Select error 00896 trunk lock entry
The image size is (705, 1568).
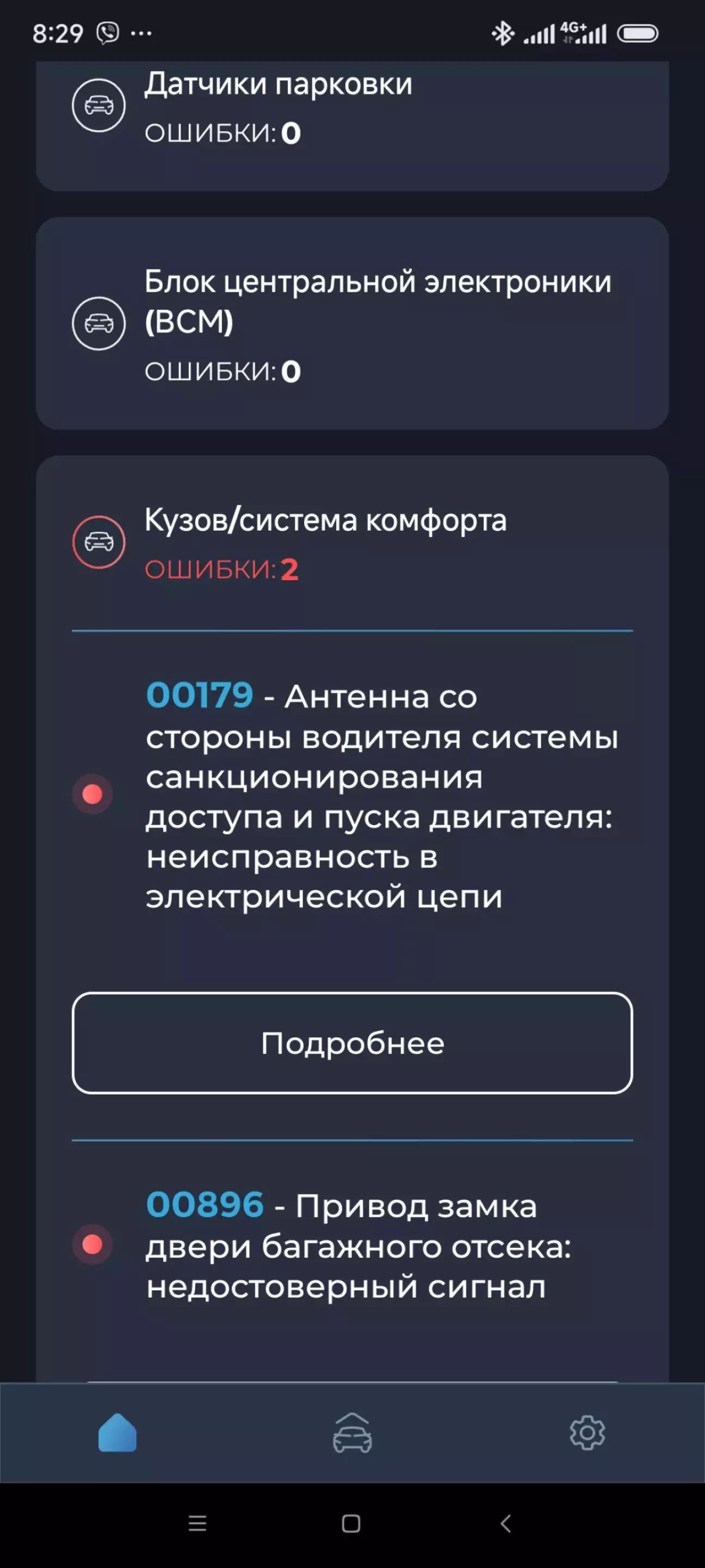[x=352, y=1245]
